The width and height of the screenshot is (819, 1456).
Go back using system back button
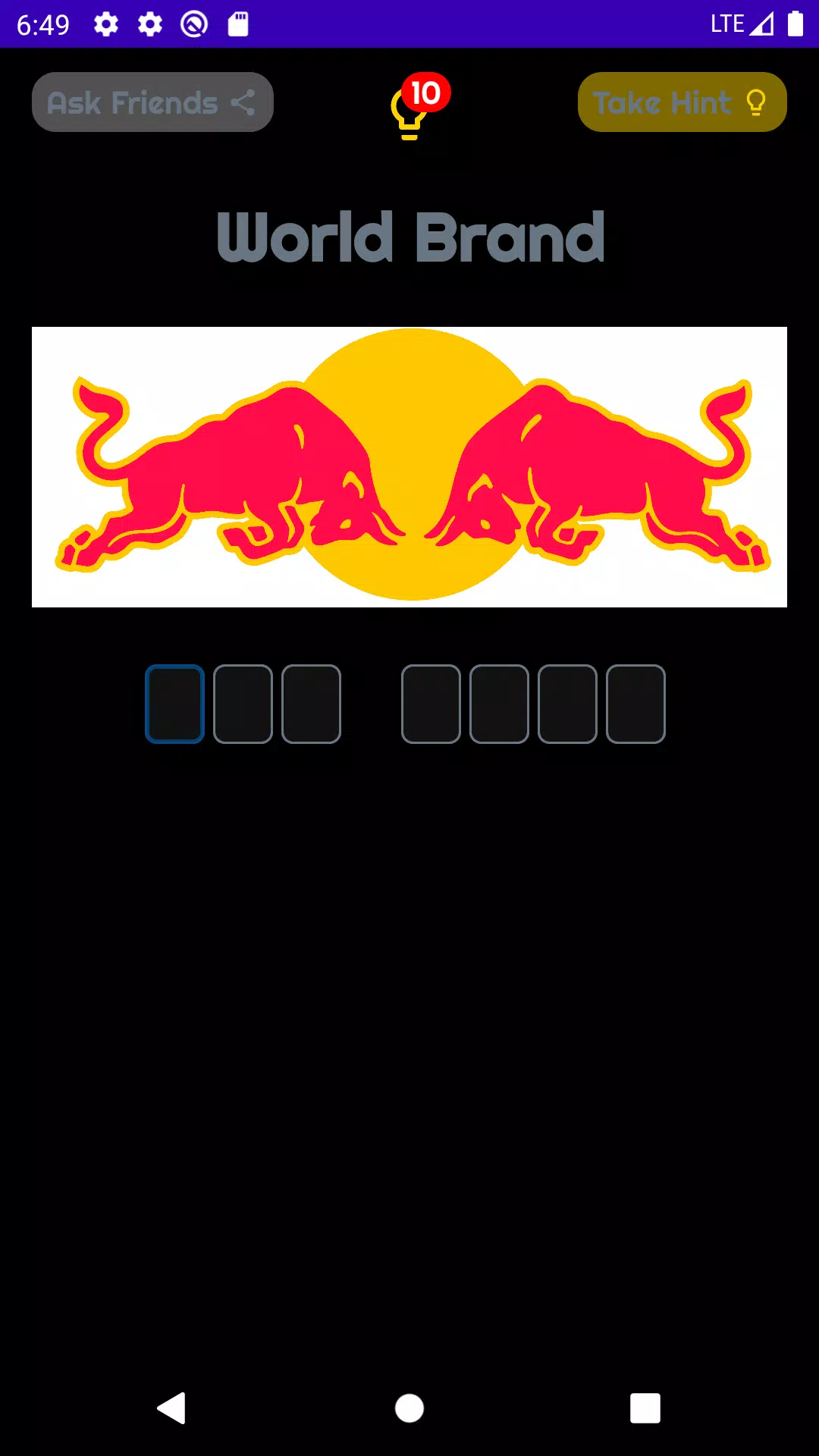[172, 1408]
